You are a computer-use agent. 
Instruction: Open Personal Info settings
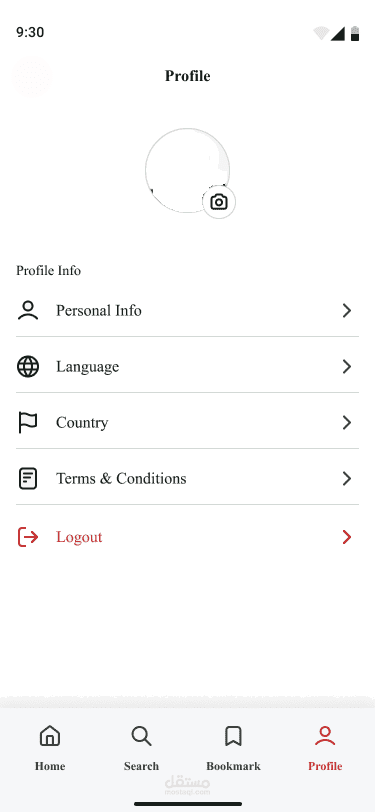pos(187,311)
